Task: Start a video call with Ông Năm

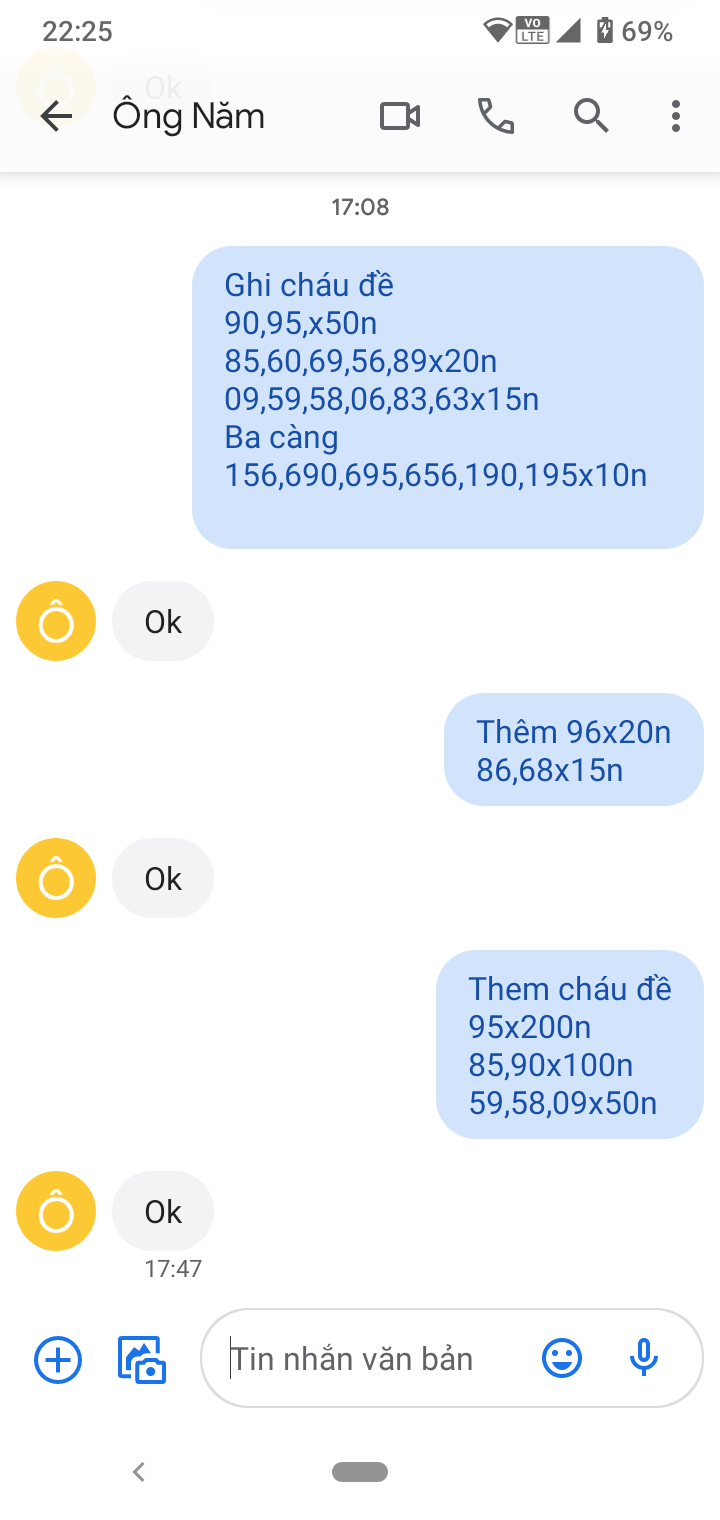Action: tap(400, 117)
